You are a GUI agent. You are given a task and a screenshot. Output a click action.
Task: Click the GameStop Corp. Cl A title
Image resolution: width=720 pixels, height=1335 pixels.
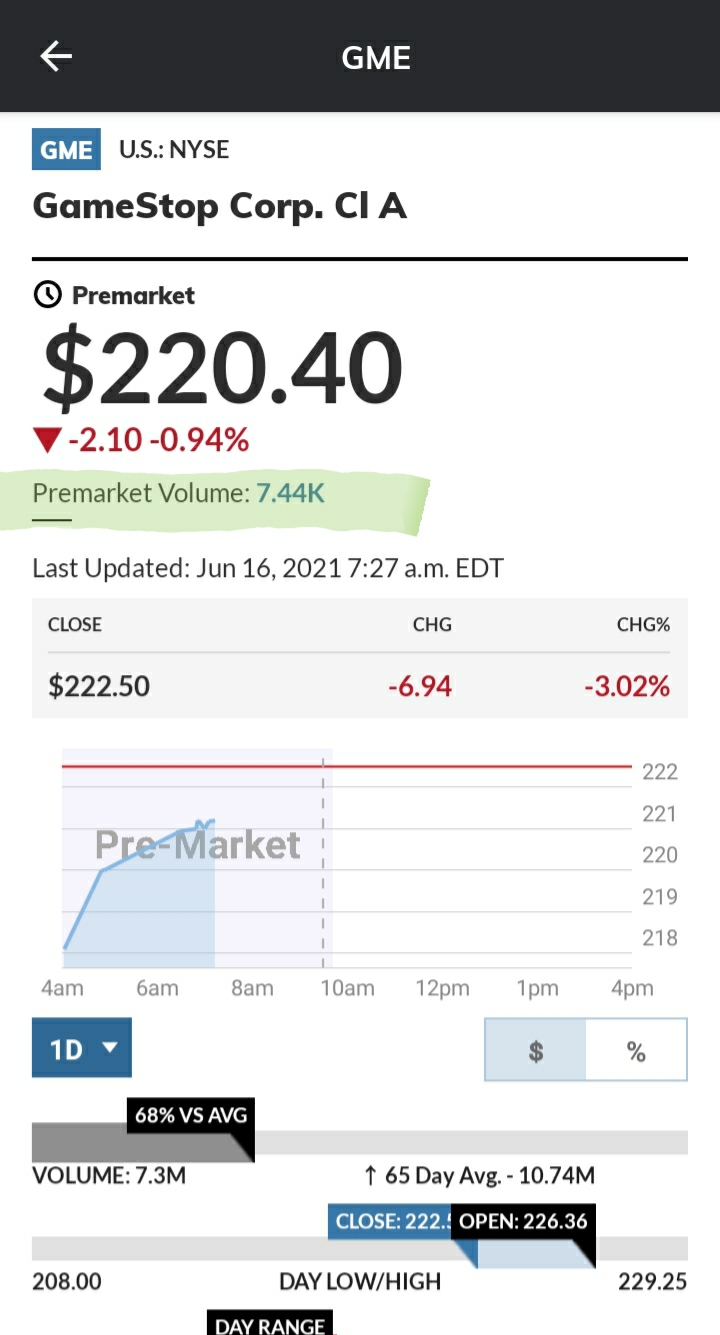[x=219, y=206]
